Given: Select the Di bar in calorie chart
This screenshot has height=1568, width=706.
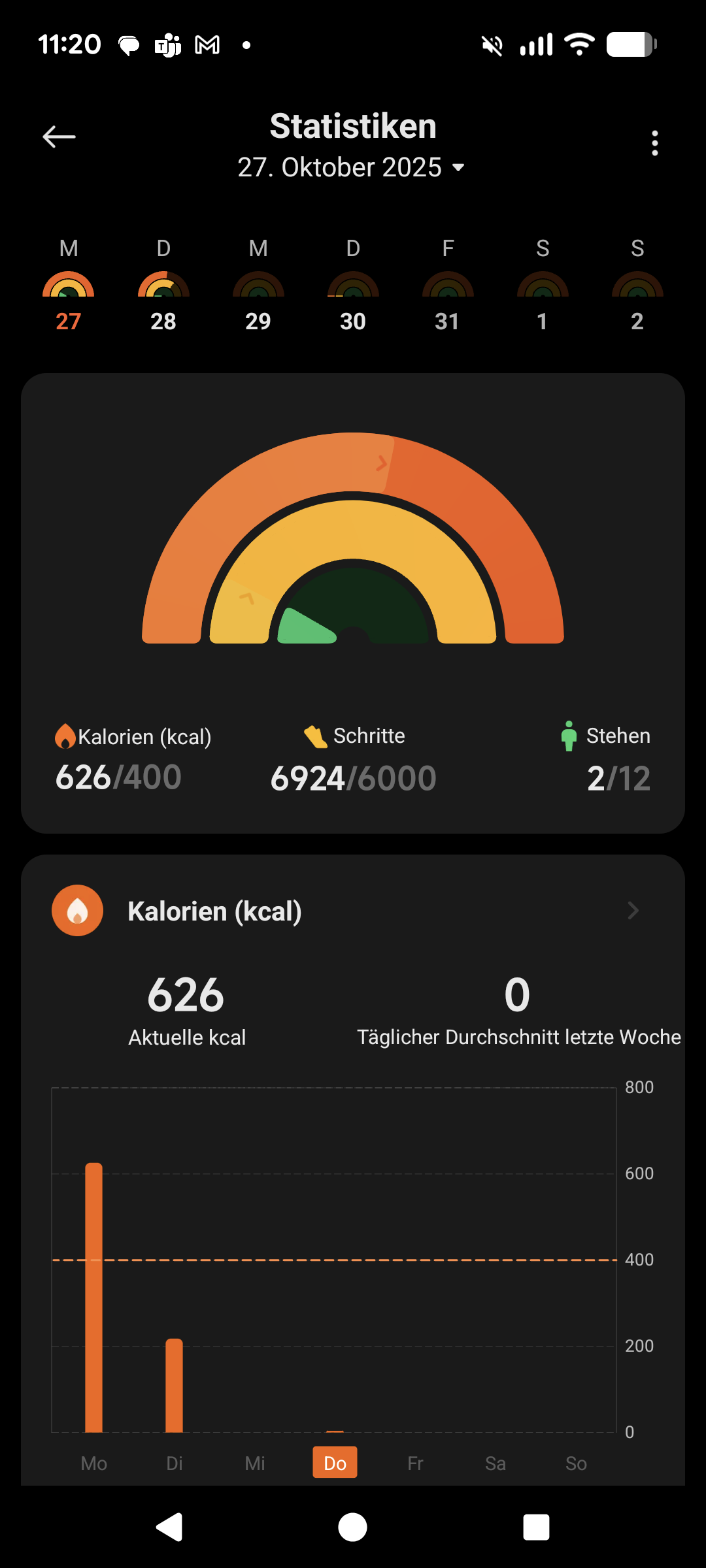Looking at the screenshot, I should pos(174,1385).
